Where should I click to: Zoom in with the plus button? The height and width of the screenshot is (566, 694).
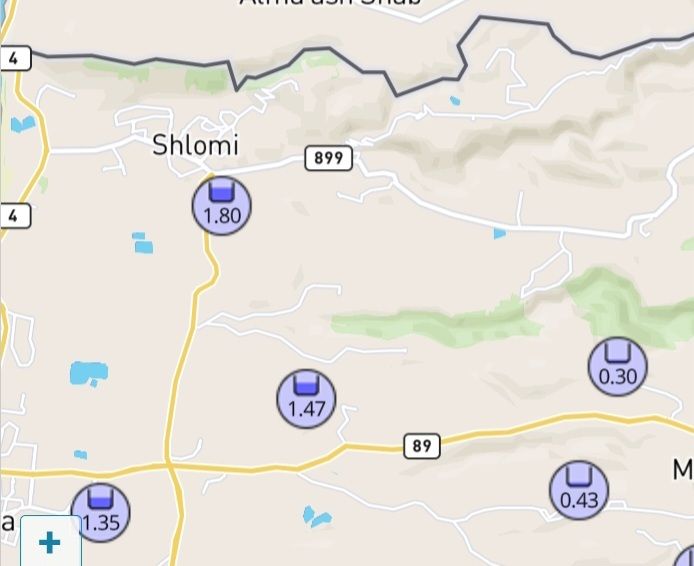pyautogui.click(x=50, y=542)
